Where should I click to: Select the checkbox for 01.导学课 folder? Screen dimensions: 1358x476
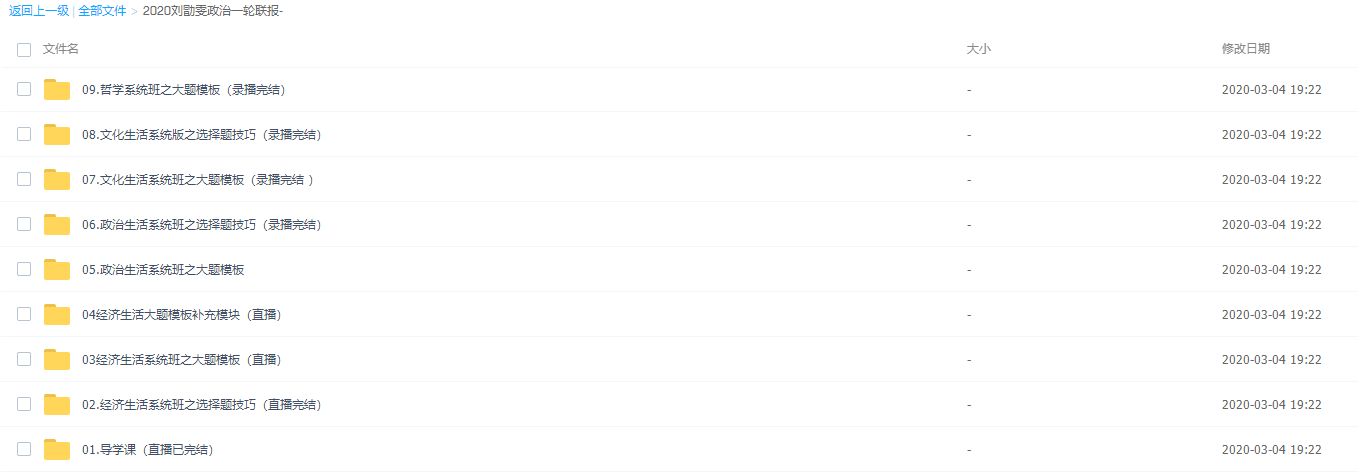click(24, 449)
